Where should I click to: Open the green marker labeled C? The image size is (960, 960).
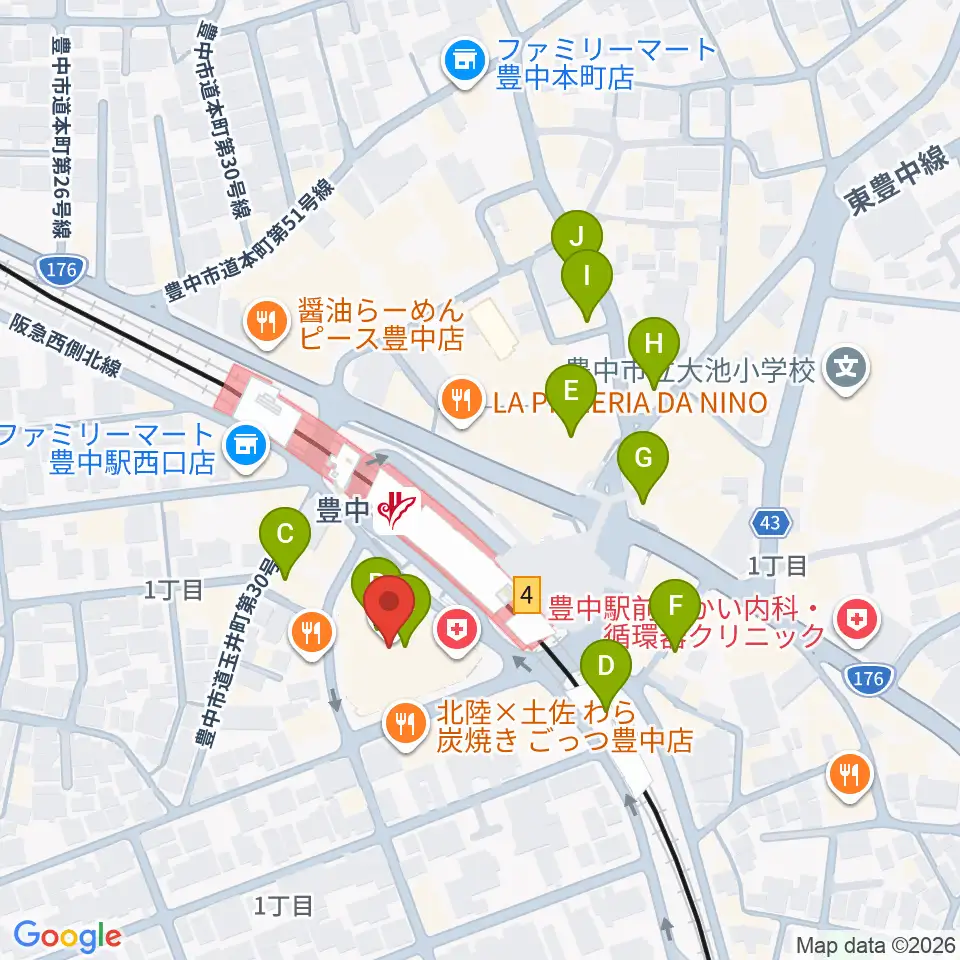point(285,536)
